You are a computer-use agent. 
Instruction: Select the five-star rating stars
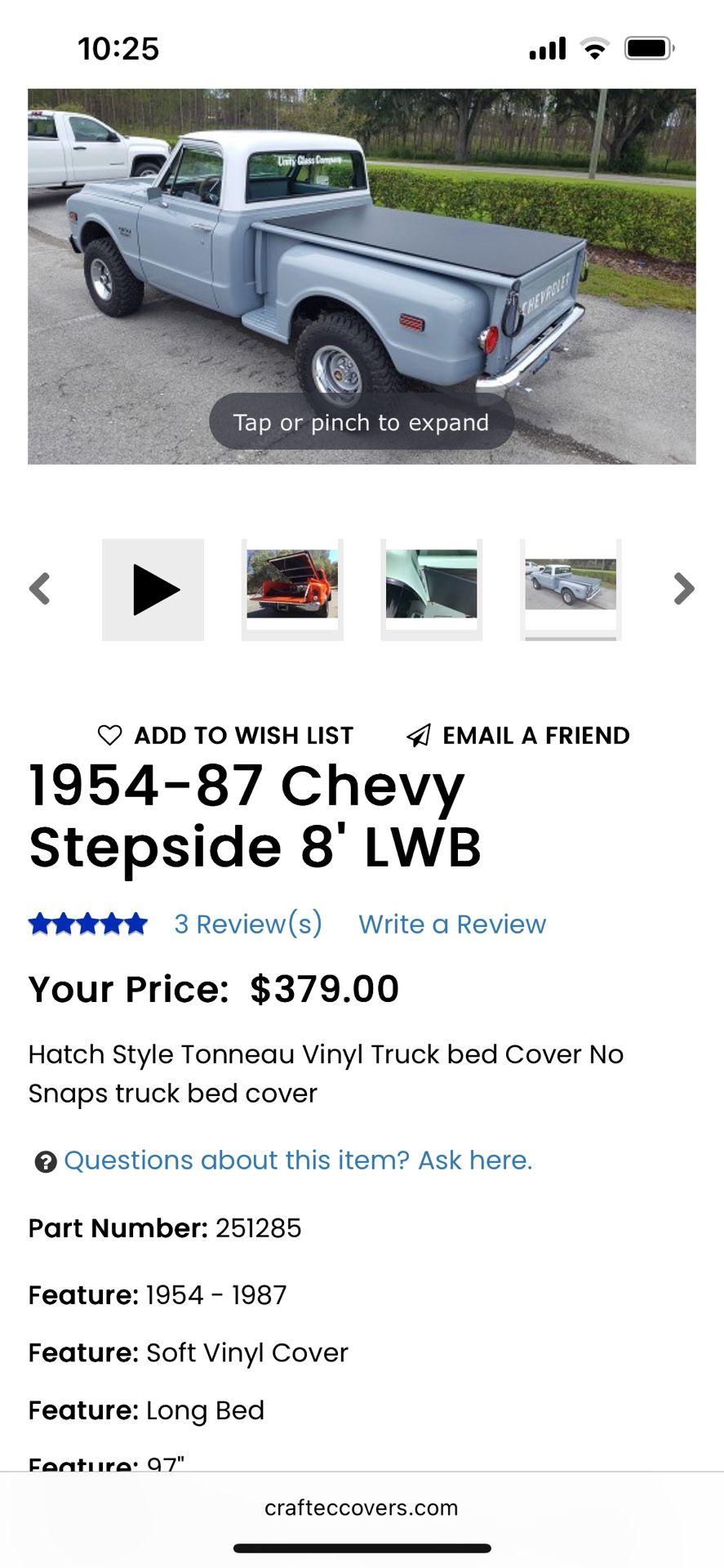pyautogui.click(x=87, y=924)
